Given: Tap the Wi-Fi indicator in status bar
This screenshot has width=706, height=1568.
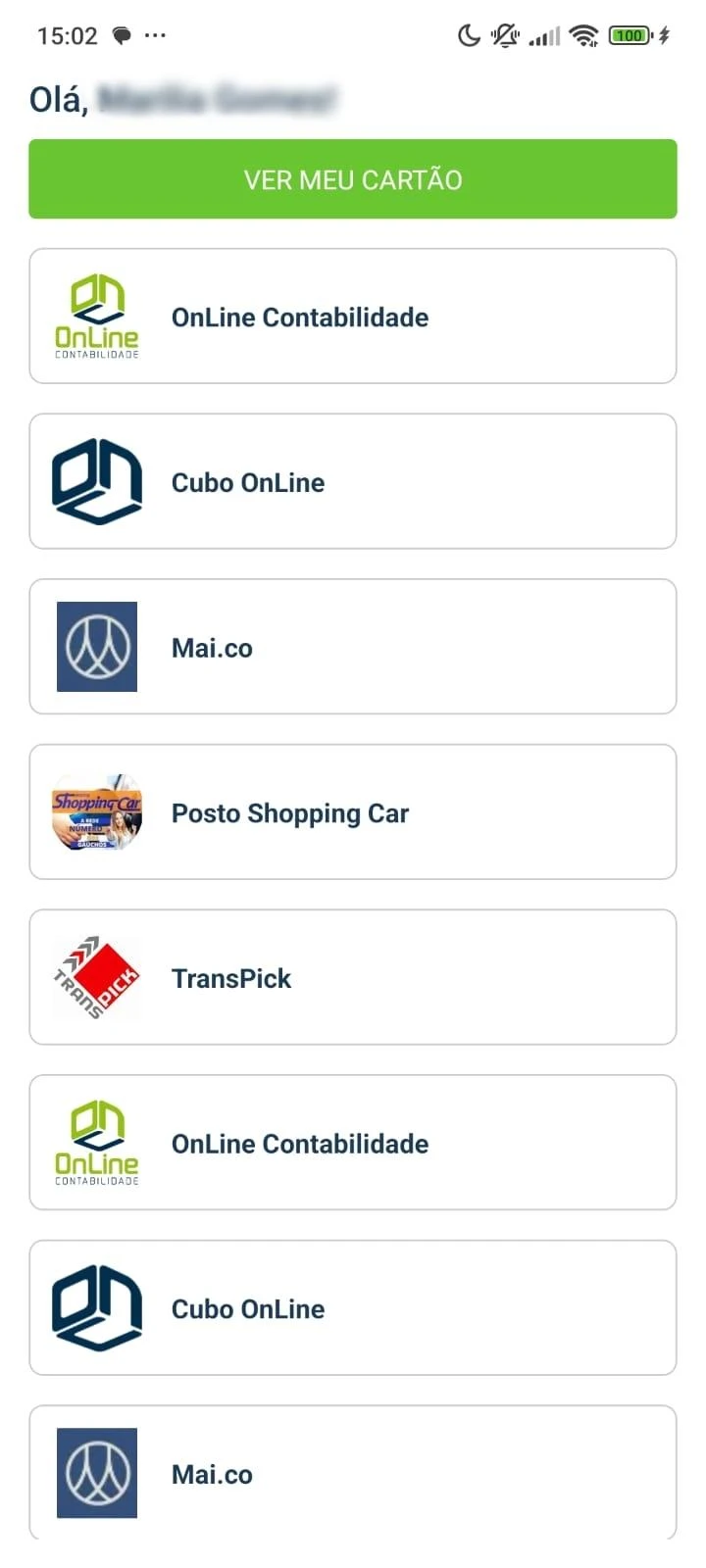Looking at the screenshot, I should point(584,35).
